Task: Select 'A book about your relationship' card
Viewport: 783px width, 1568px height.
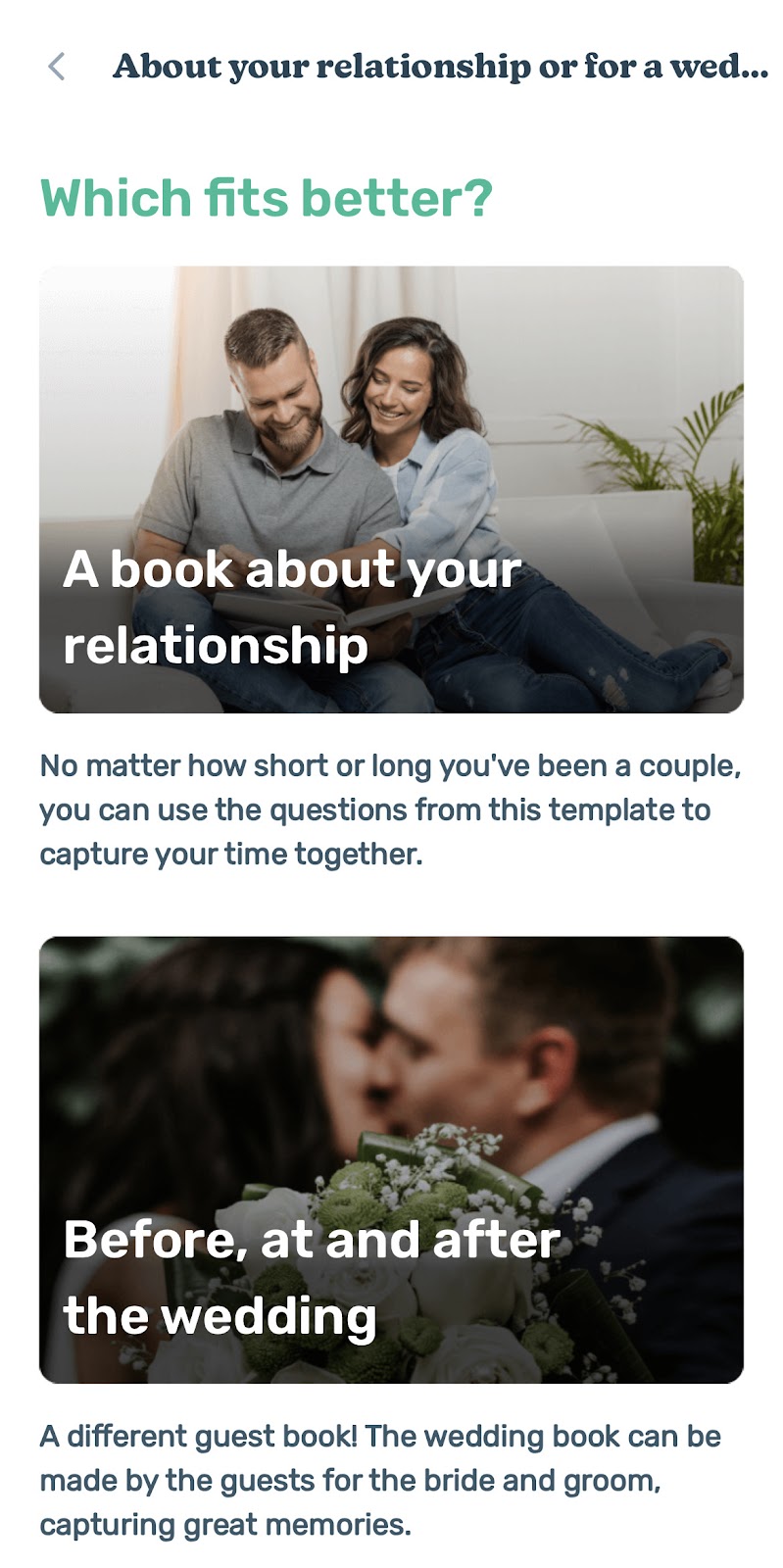Action: [x=391, y=489]
